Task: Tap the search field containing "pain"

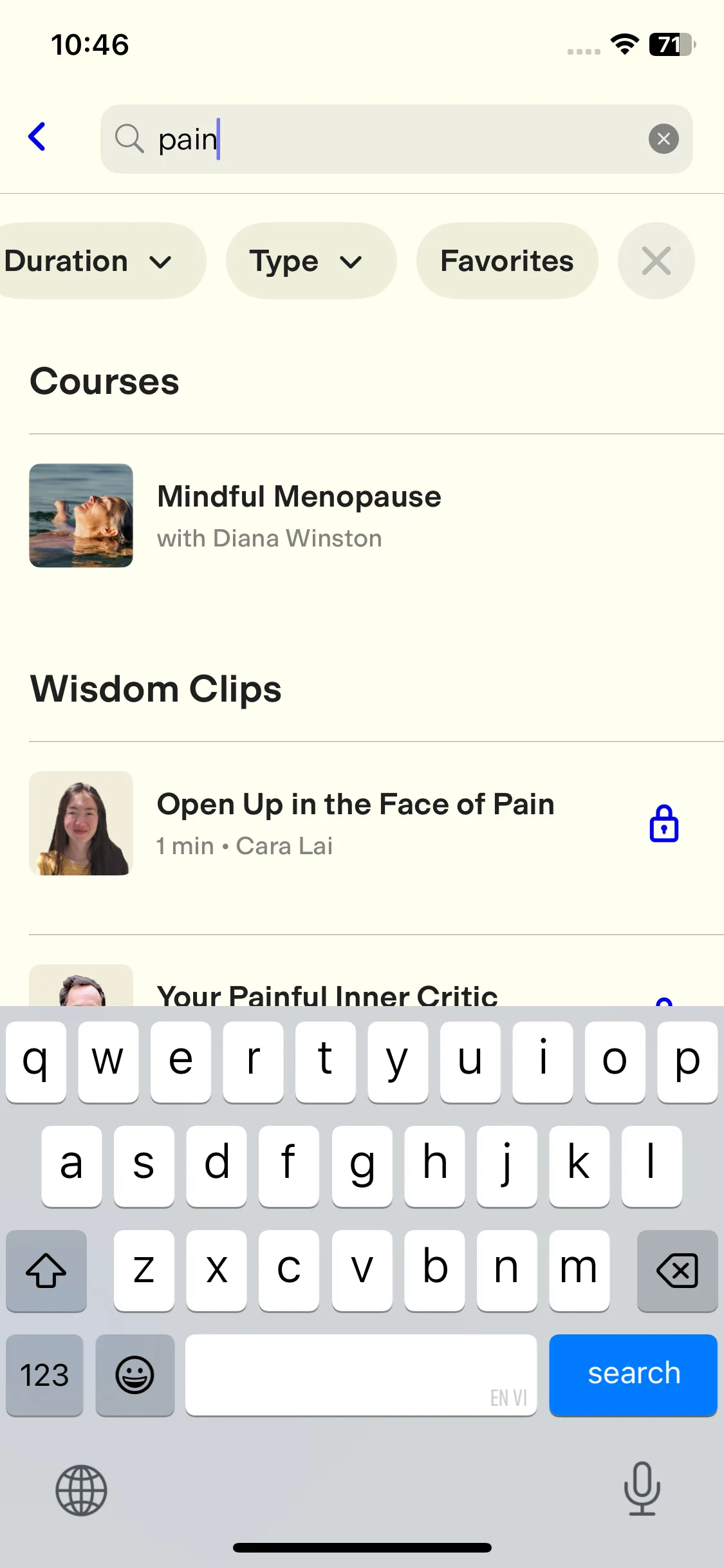Action: point(386,139)
